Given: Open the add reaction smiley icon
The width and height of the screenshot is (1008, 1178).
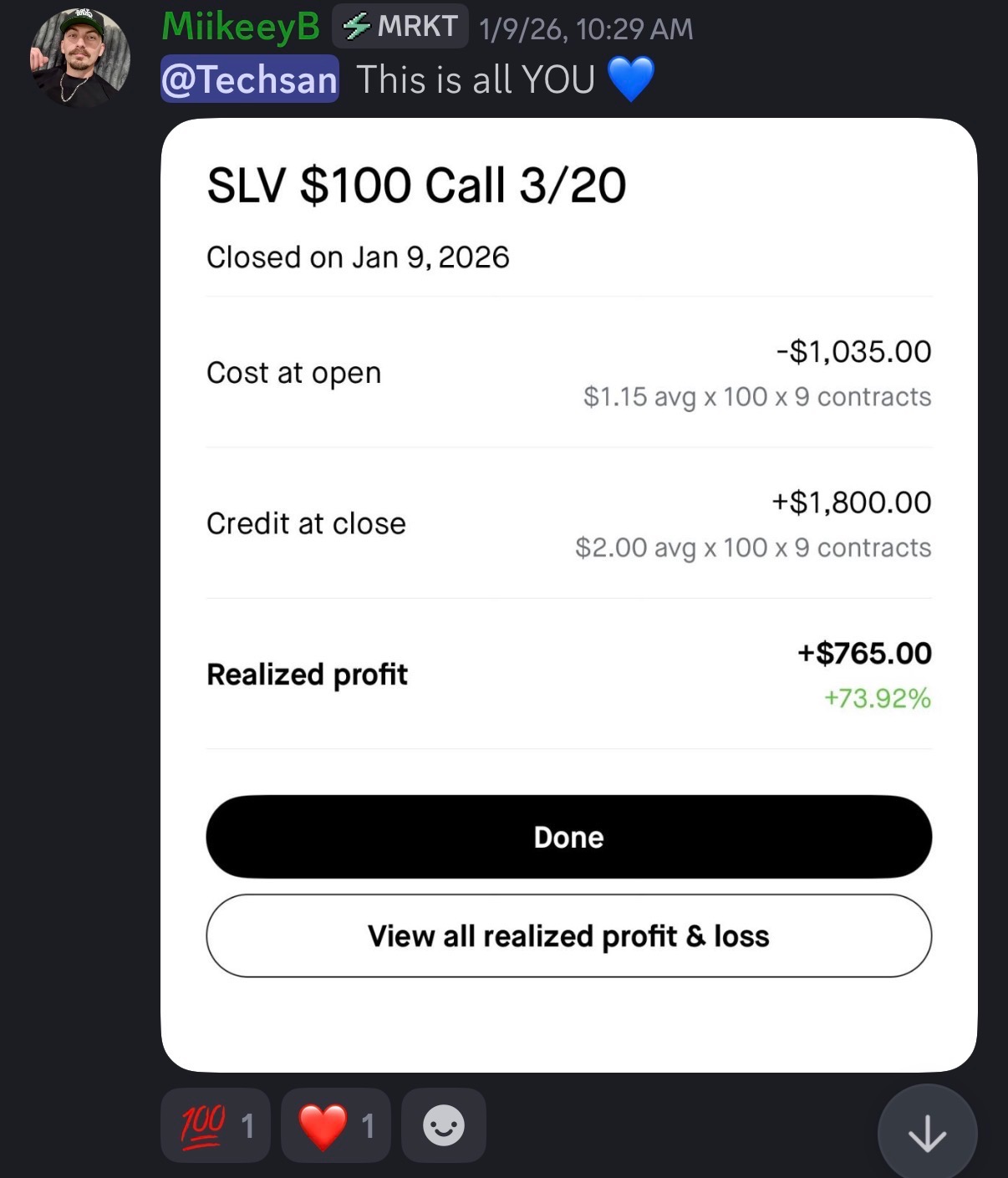Looking at the screenshot, I should click(x=444, y=1124).
